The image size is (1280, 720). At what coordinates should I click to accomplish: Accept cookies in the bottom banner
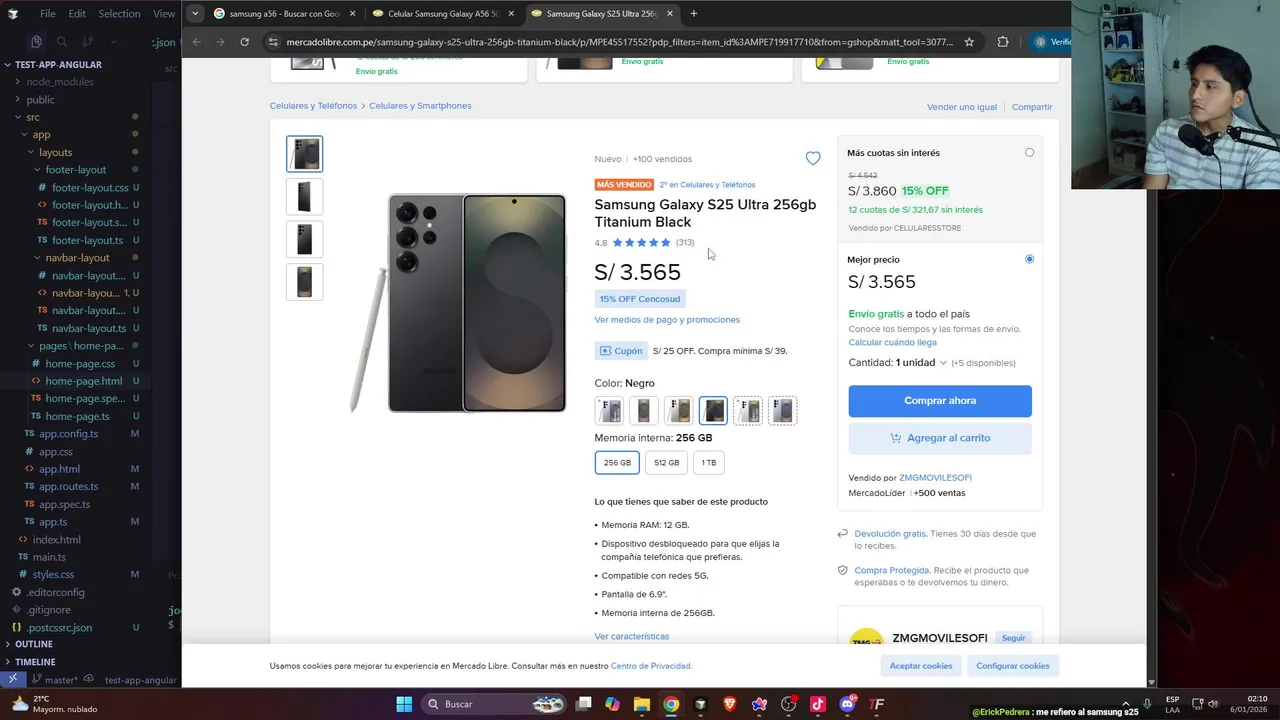[x=921, y=666]
